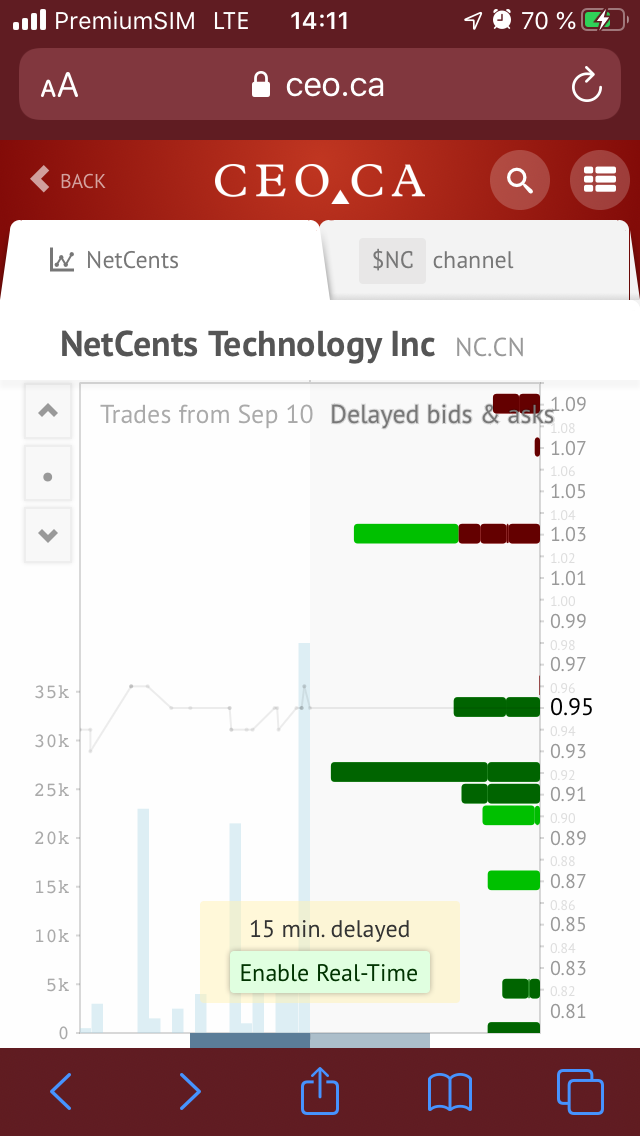Image resolution: width=640 pixels, height=1136 pixels.
Task: Tap the chart down arrow button
Action: (47, 535)
